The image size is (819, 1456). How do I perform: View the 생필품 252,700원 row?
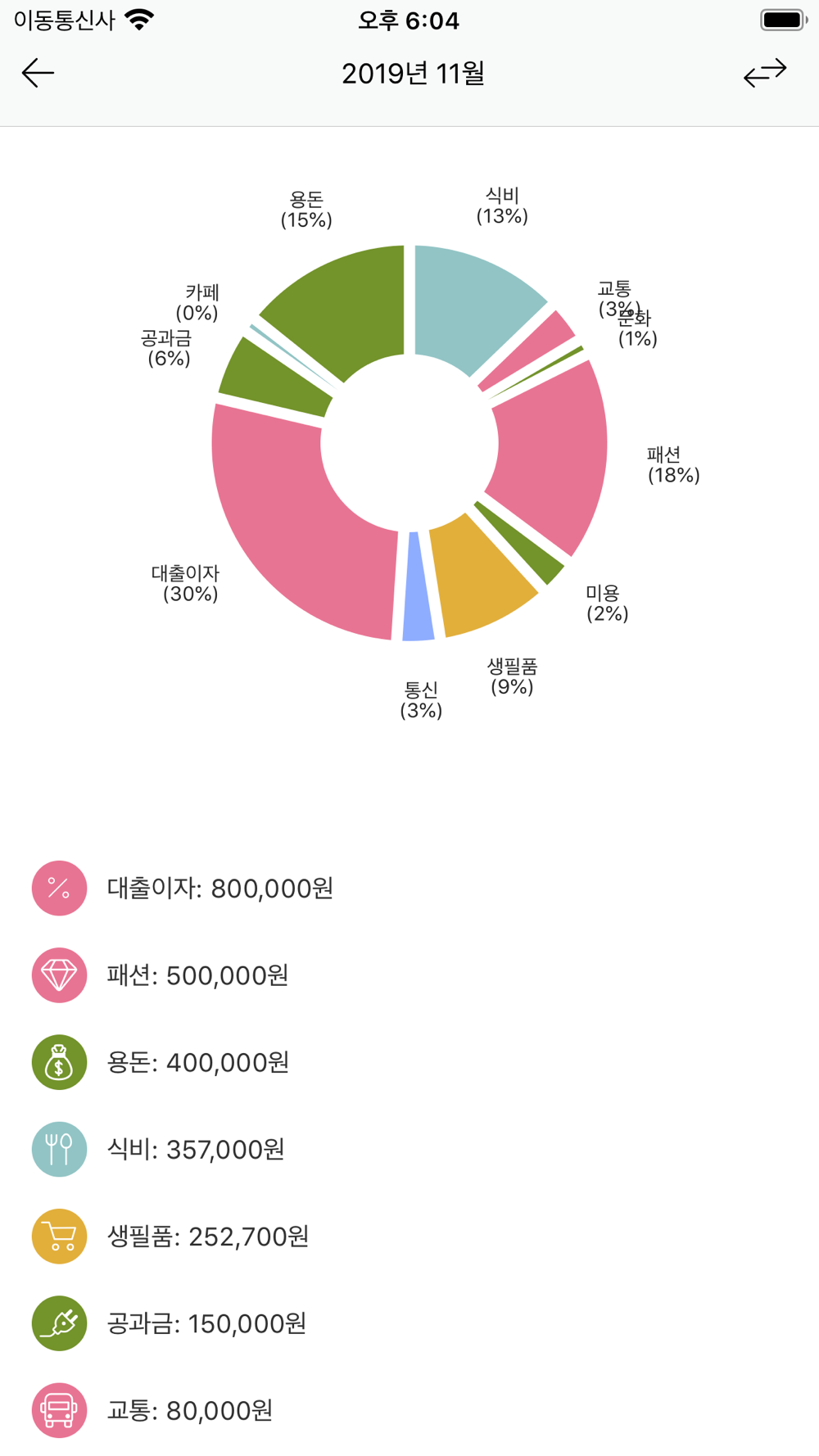click(409, 1236)
